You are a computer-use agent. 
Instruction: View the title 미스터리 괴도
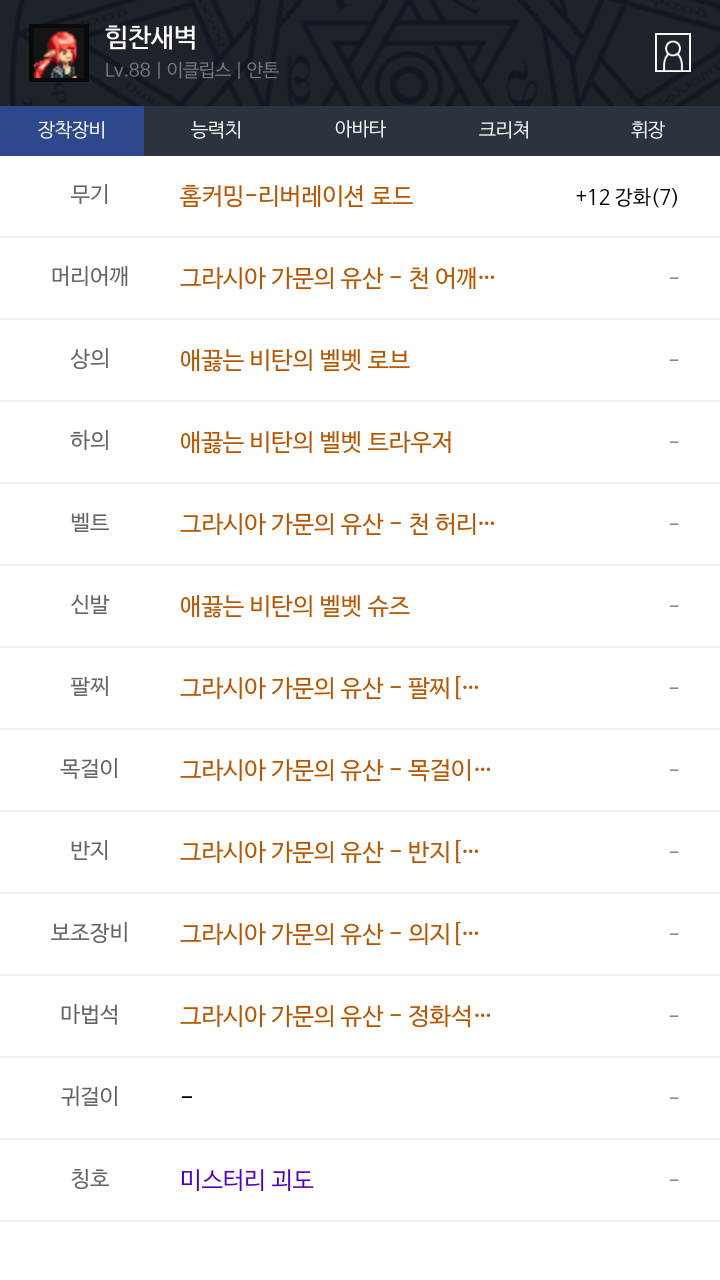pyautogui.click(x=247, y=1180)
